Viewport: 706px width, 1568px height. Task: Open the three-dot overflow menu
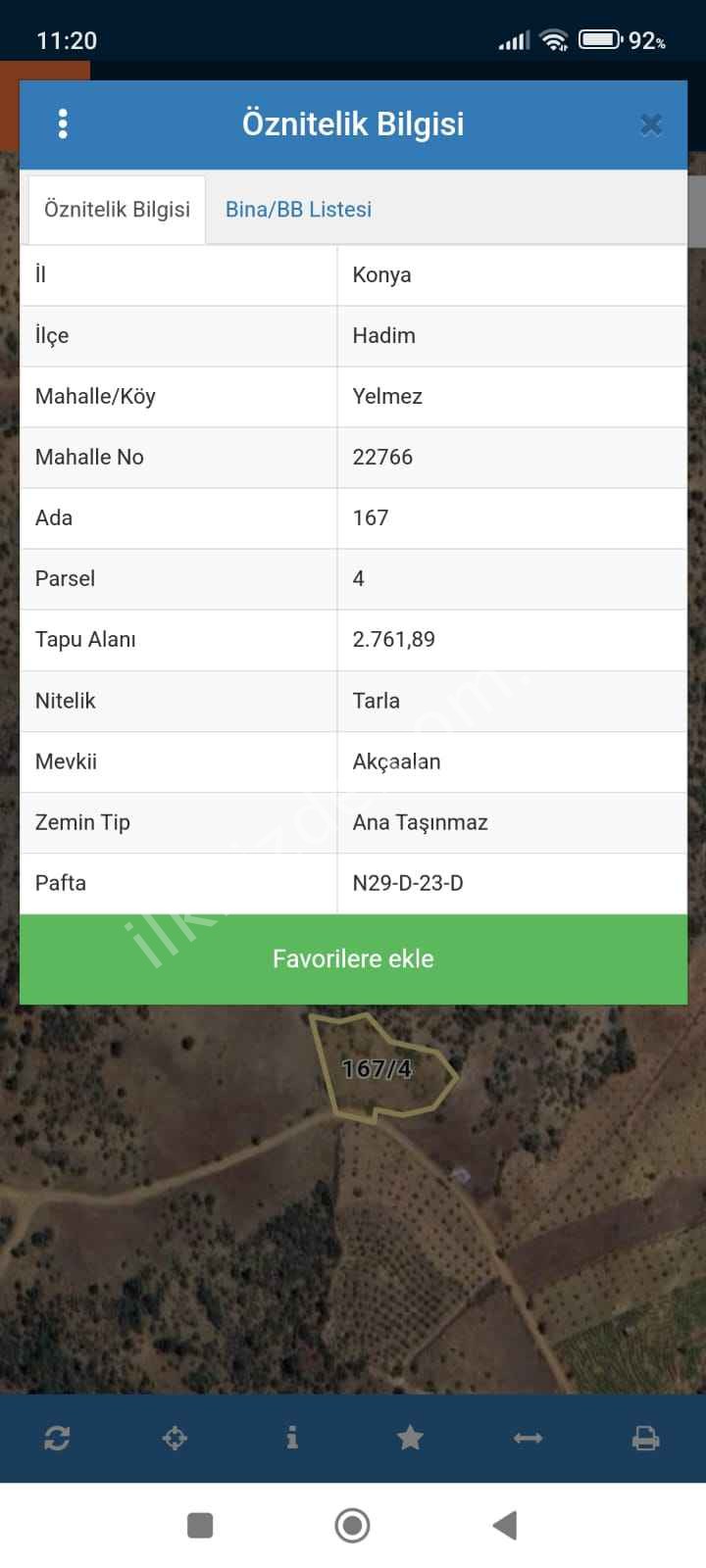[x=63, y=124]
